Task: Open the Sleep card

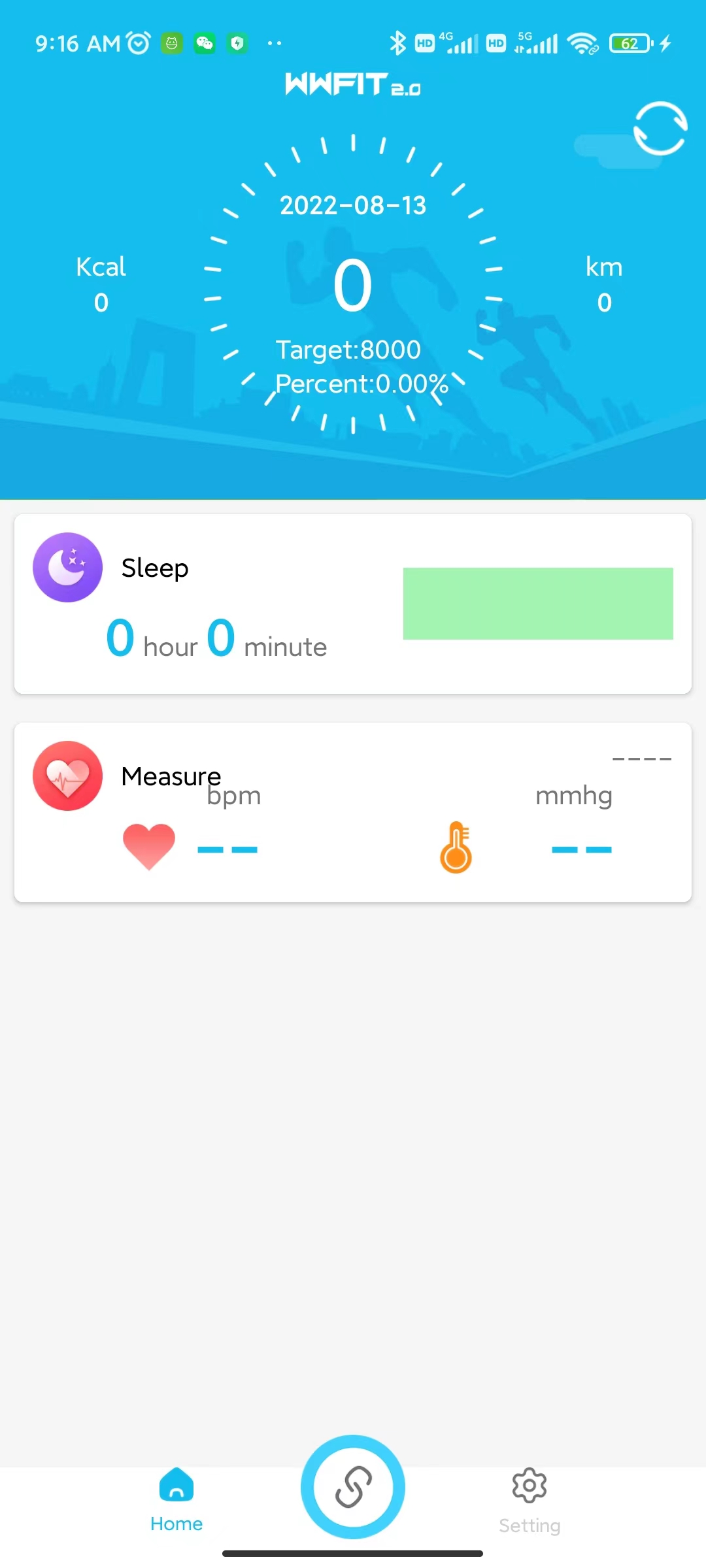Action: coord(352,604)
